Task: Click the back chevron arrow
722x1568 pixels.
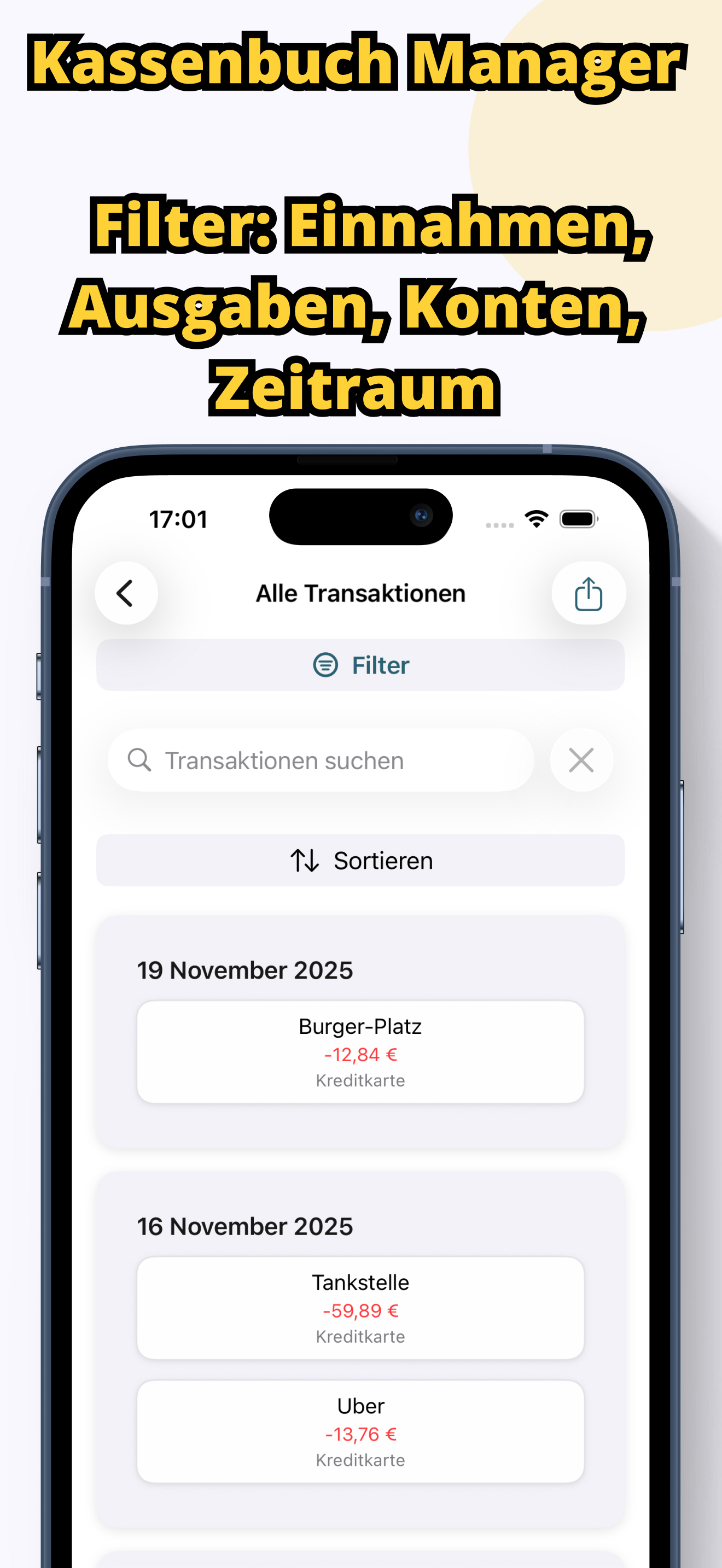Action: 125,593
